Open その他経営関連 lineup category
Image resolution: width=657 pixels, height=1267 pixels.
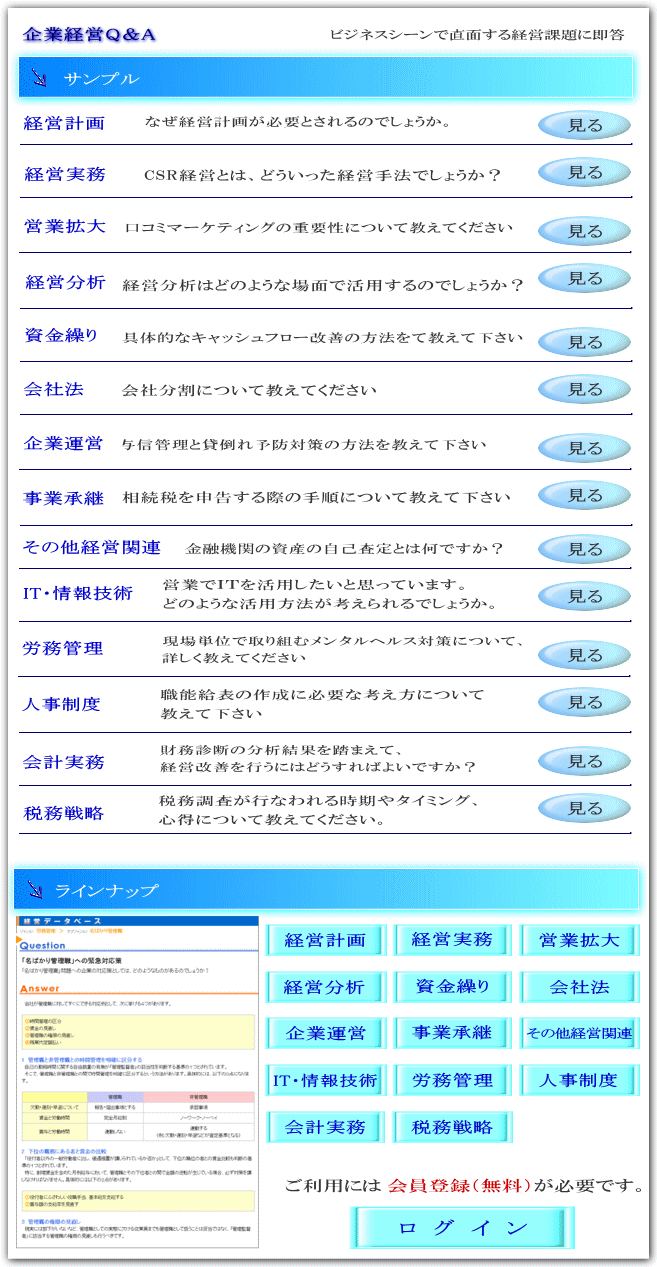click(579, 1033)
